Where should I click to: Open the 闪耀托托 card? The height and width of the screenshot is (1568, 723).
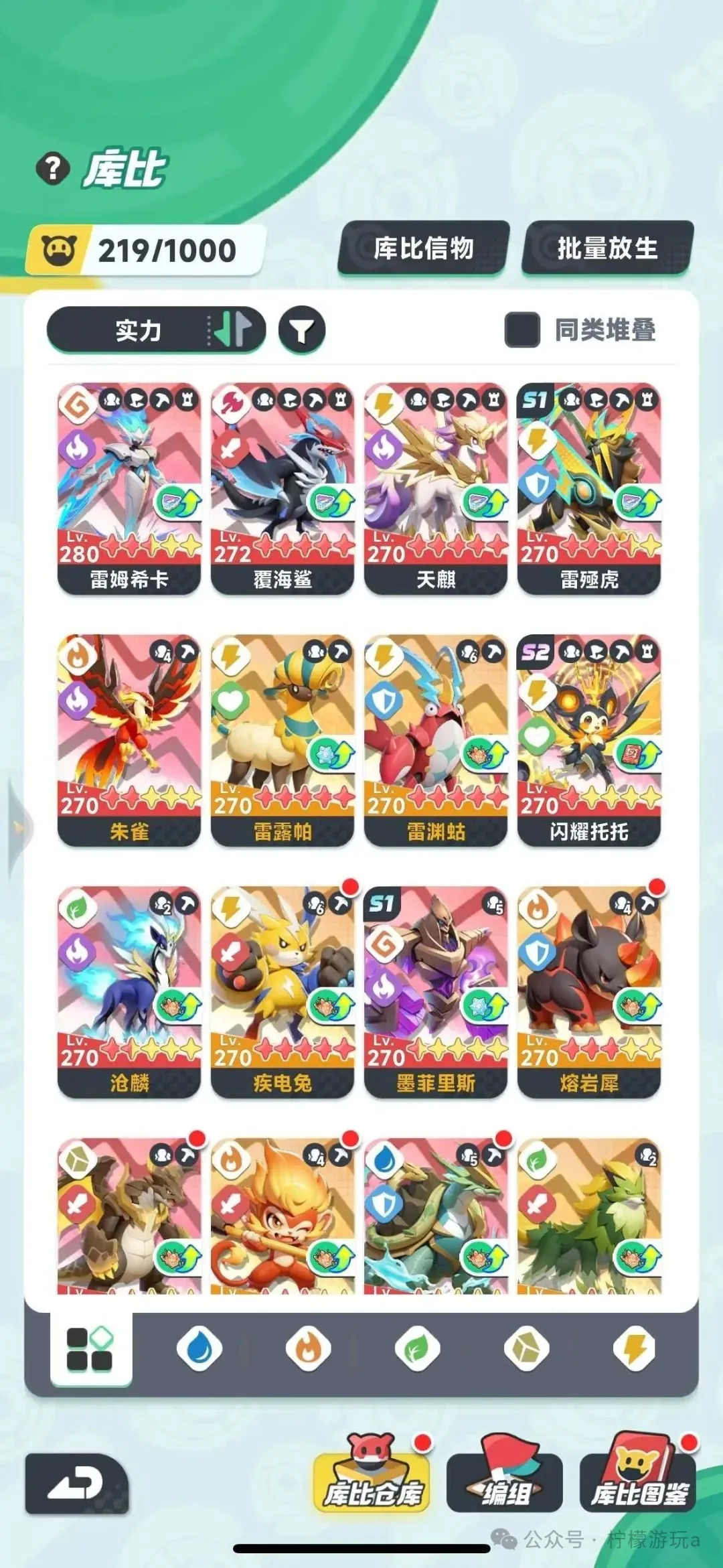pos(589,740)
